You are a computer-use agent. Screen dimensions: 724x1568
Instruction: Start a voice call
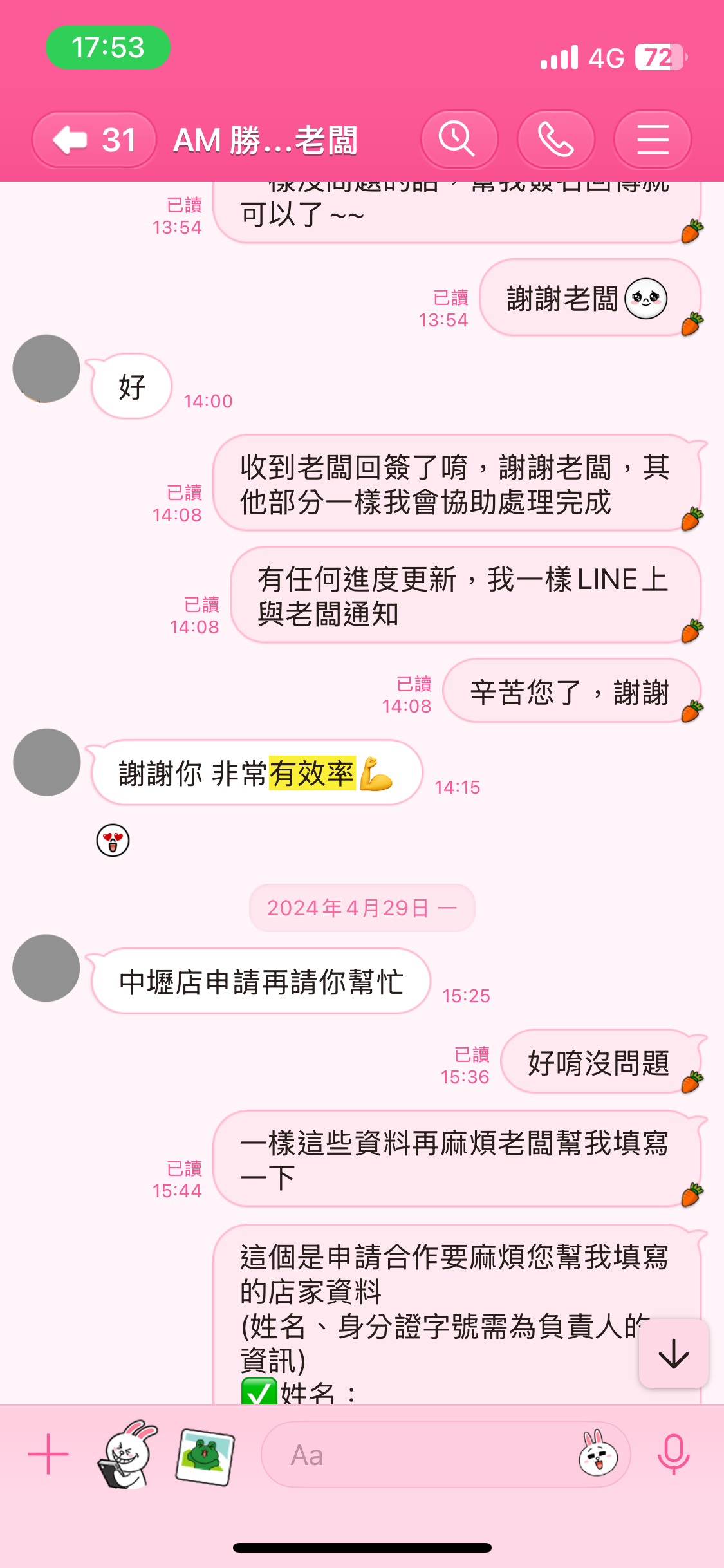pos(555,140)
